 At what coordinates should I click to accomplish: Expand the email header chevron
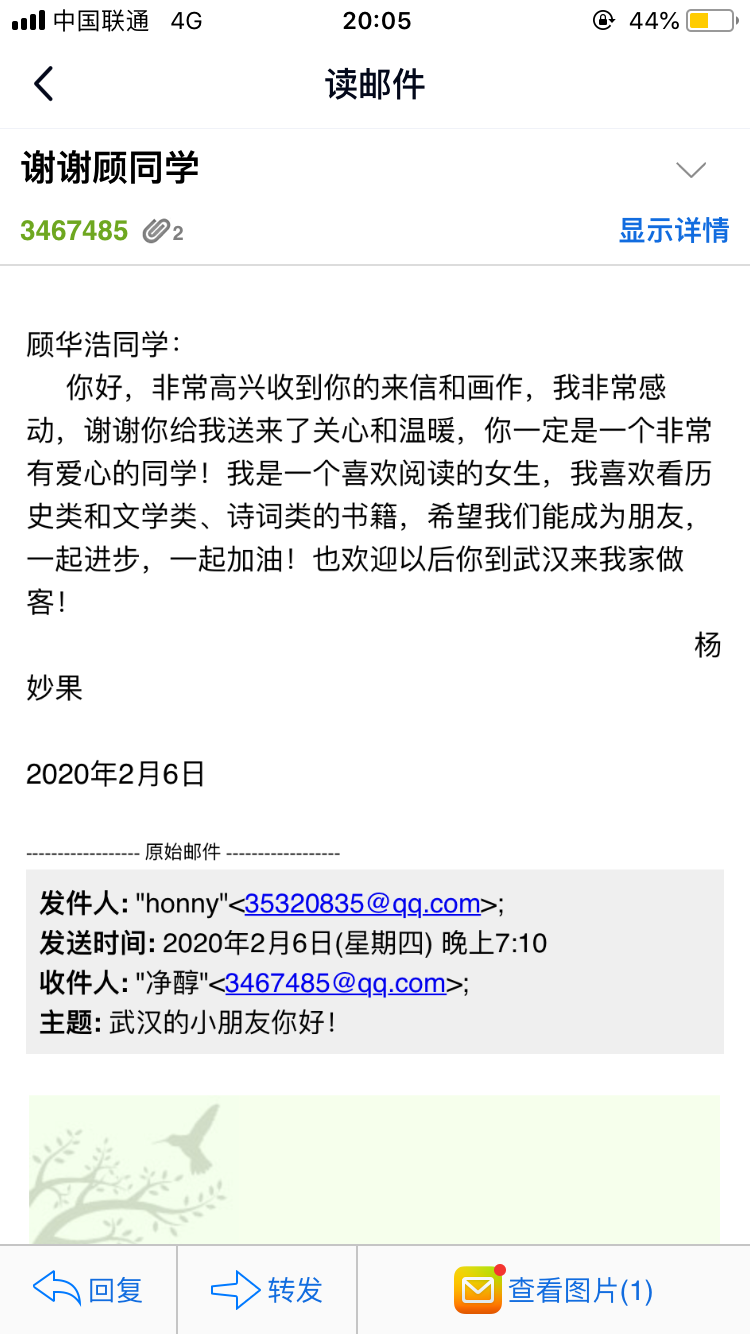coord(691,170)
